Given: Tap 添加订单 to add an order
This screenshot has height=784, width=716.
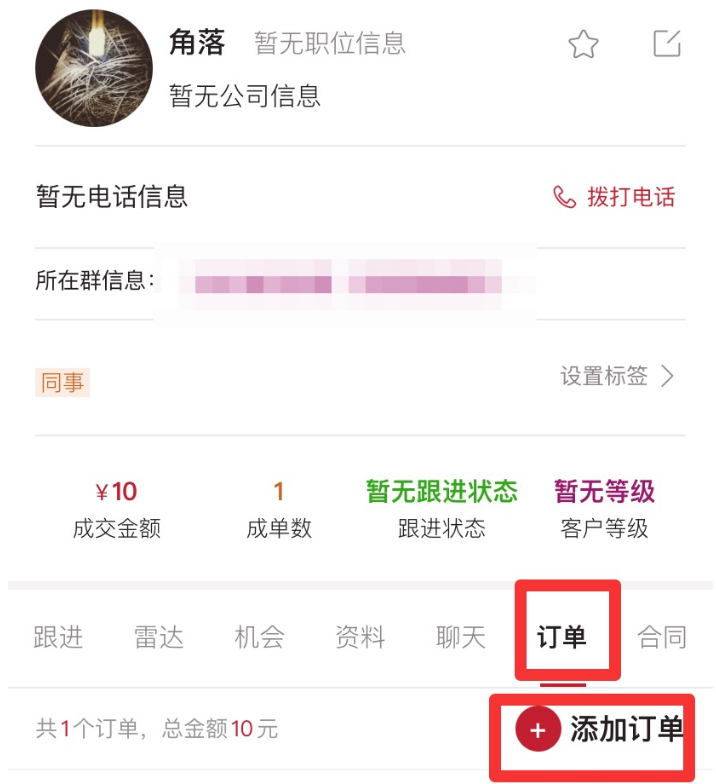Looking at the screenshot, I should [600, 730].
